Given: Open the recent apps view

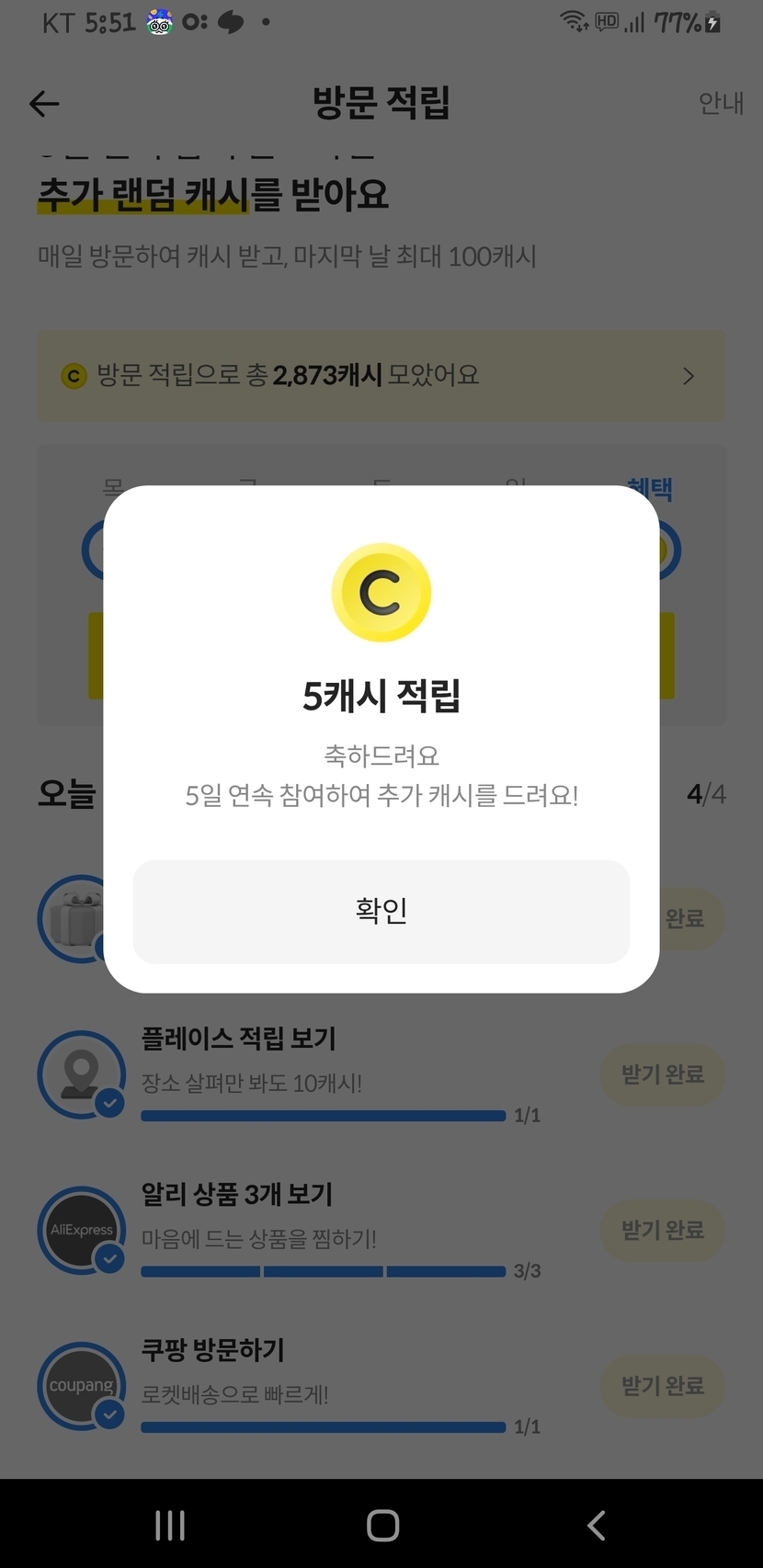Looking at the screenshot, I should 170,1526.
